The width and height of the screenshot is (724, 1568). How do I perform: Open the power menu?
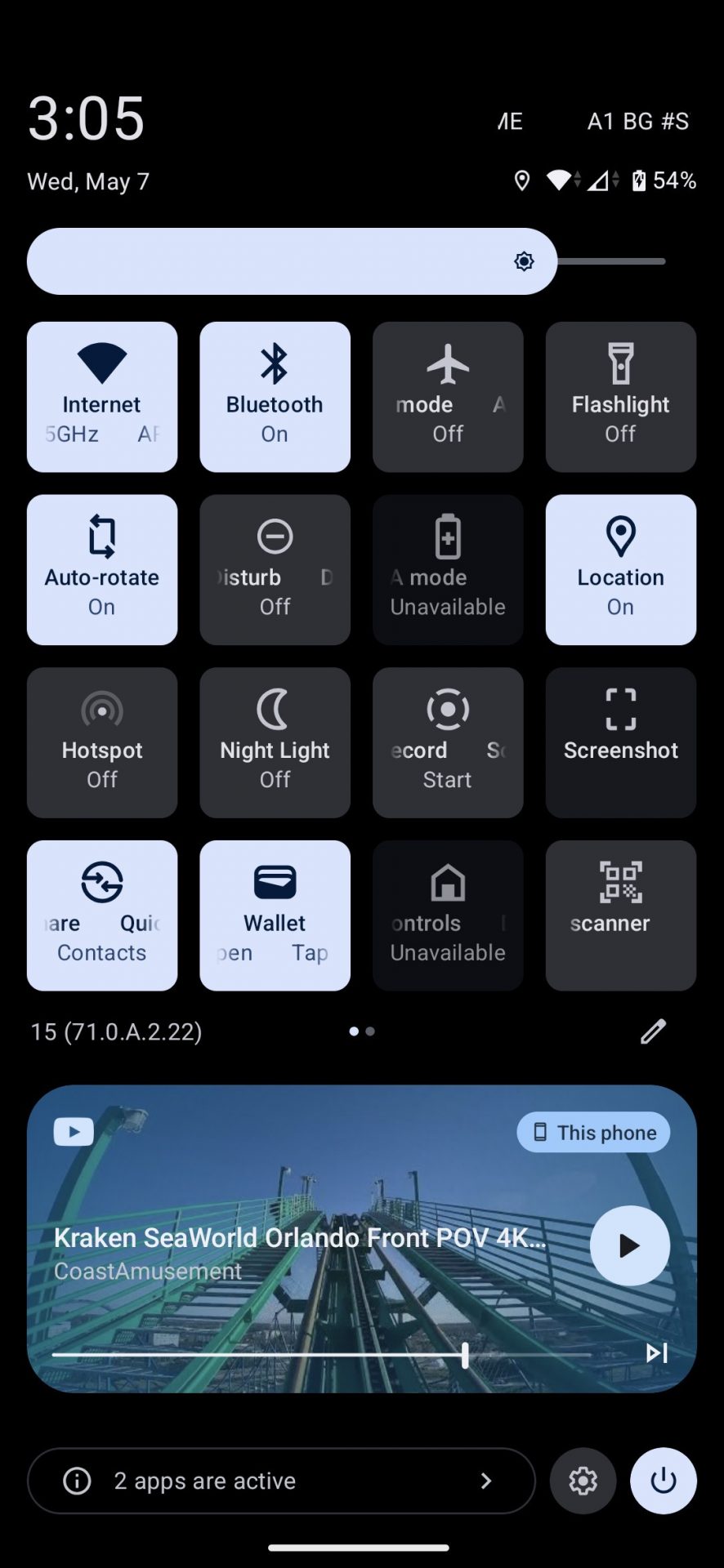pos(663,1481)
